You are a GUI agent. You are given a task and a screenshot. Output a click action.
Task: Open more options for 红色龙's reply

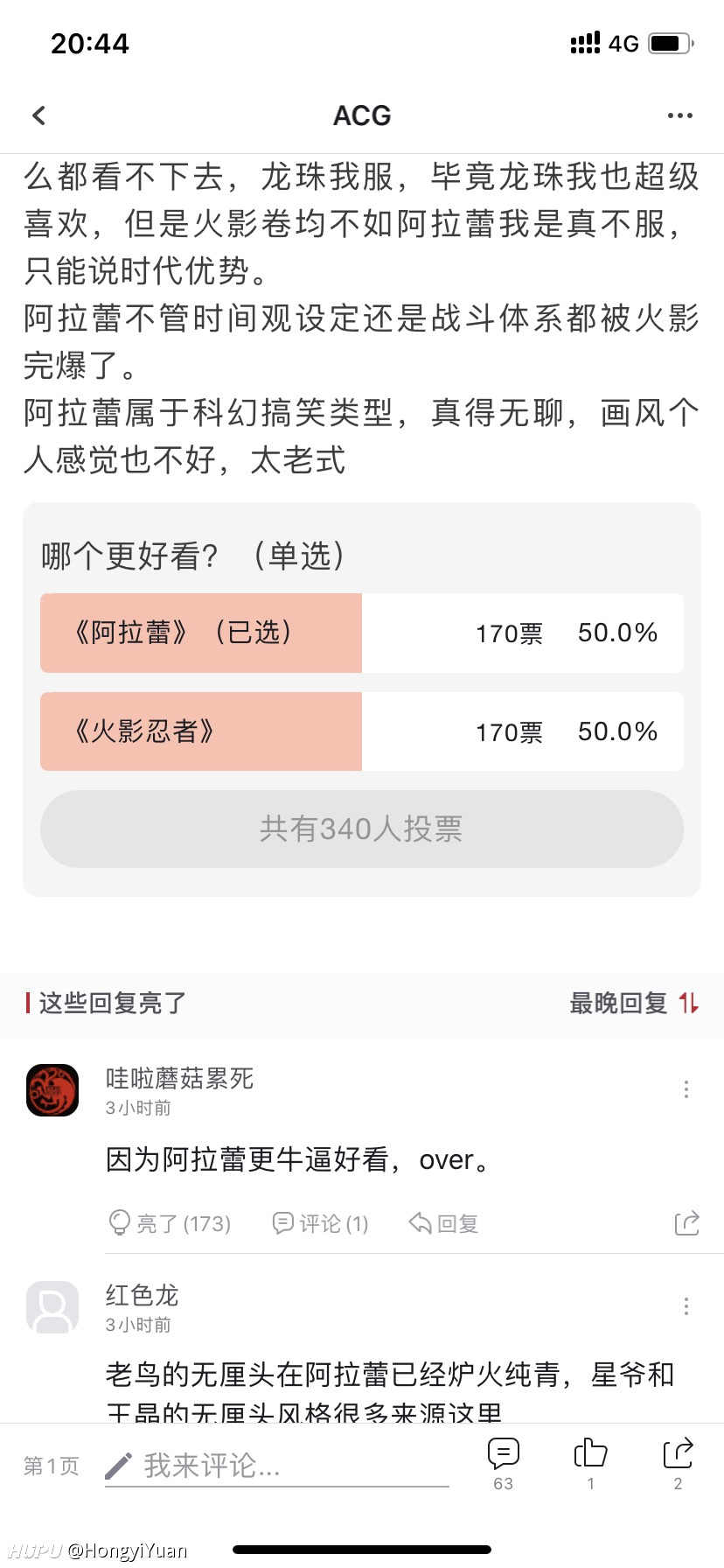(686, 1306)
